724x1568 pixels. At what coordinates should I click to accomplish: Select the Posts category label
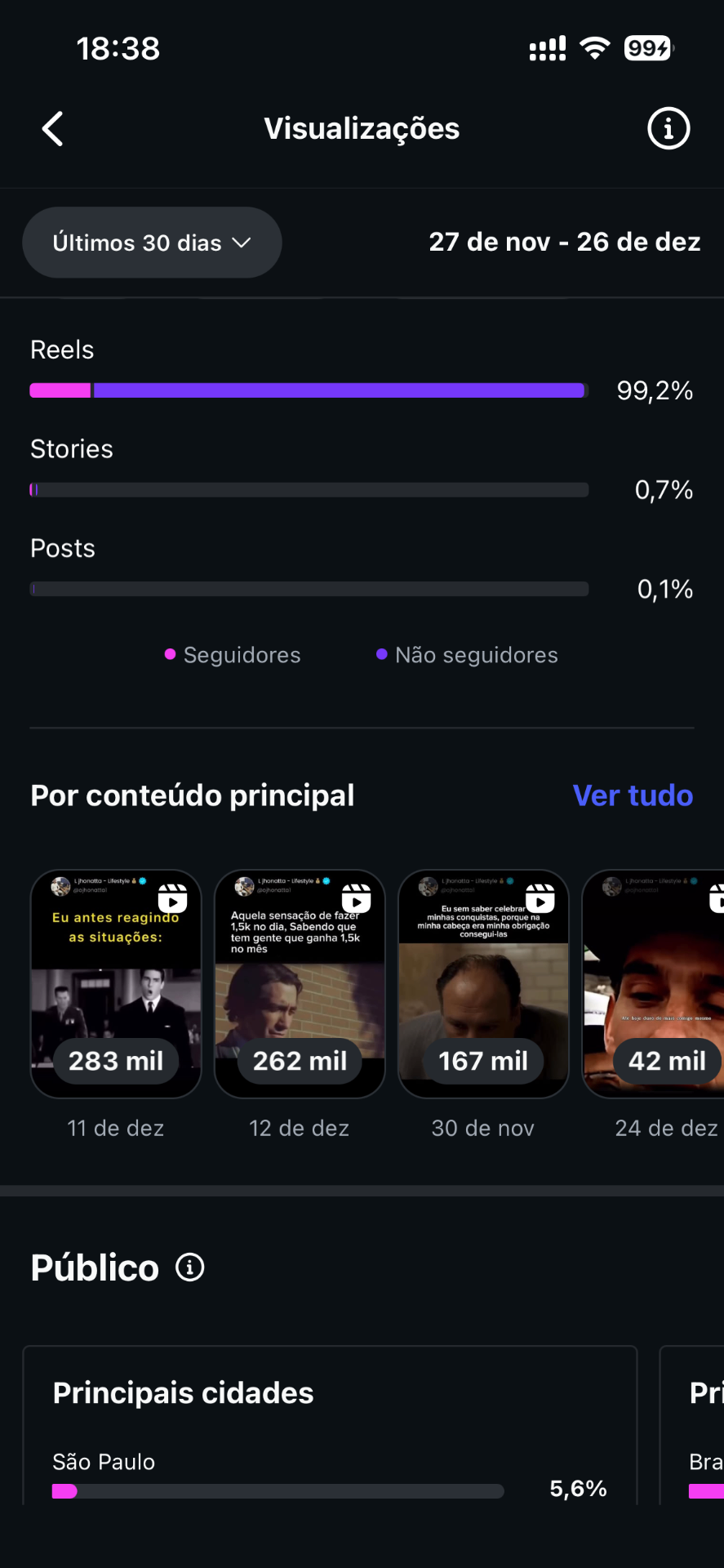pos(62,548)
